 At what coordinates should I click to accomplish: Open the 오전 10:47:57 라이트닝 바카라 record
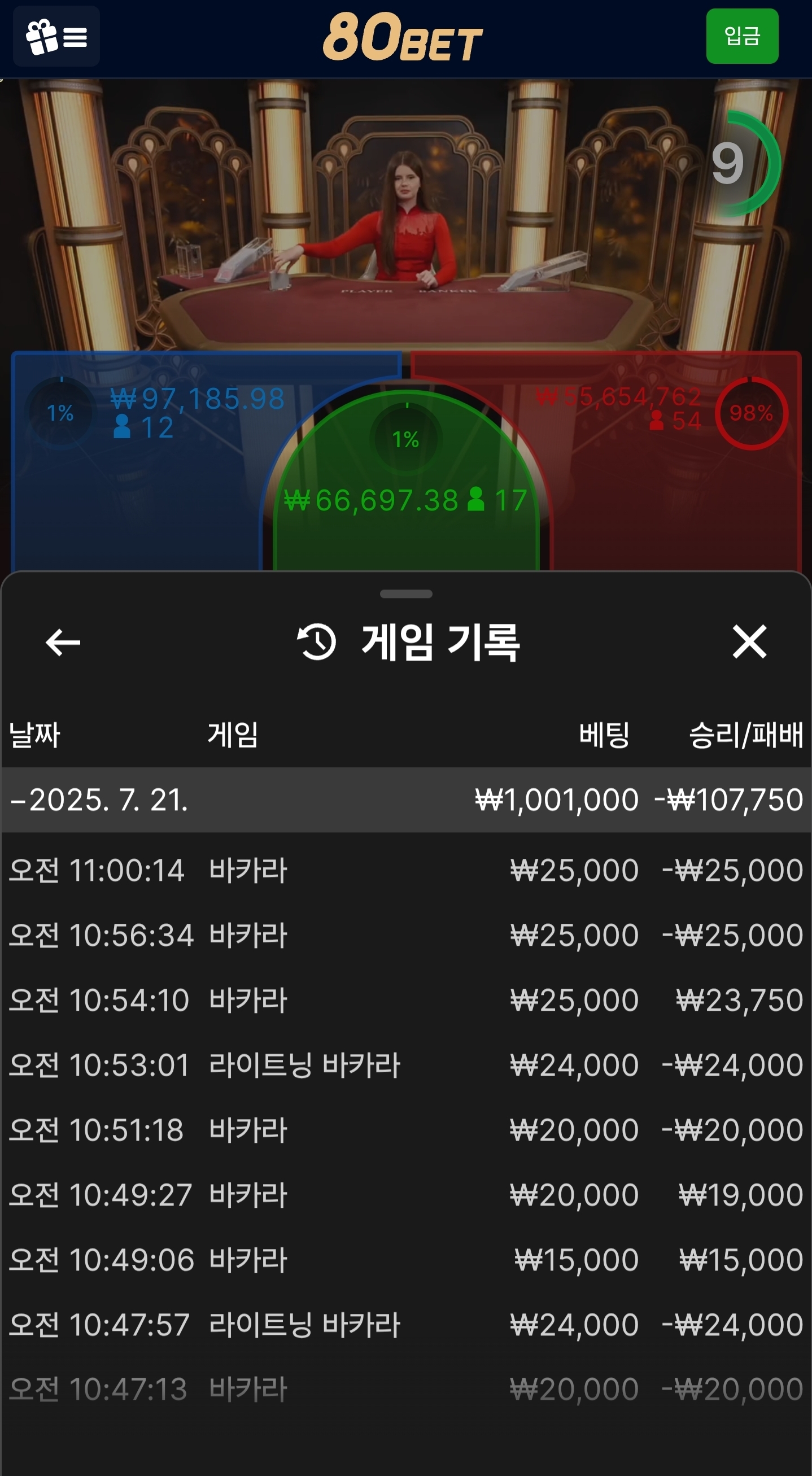click(405, 1325)
